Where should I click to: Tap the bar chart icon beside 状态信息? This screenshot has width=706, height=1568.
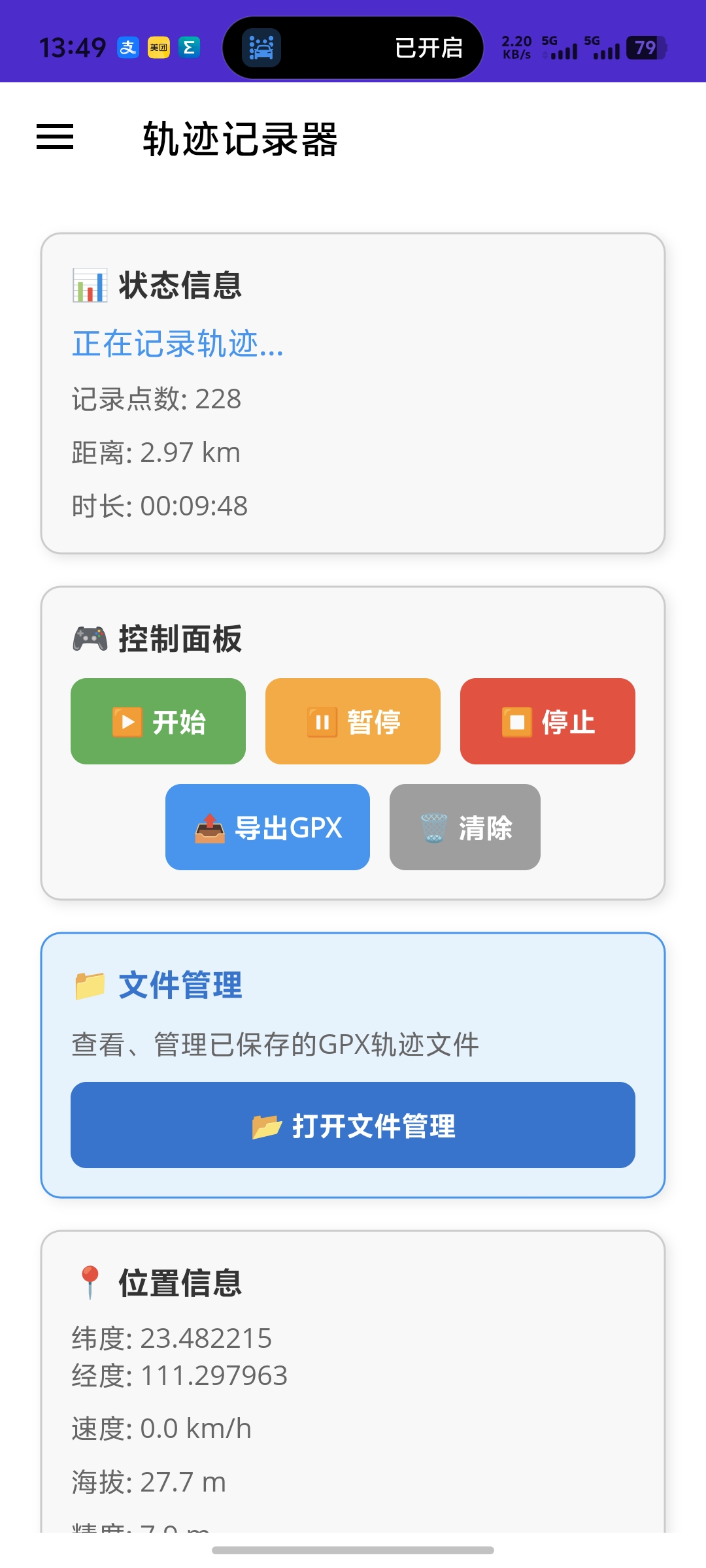click(90, 284)
